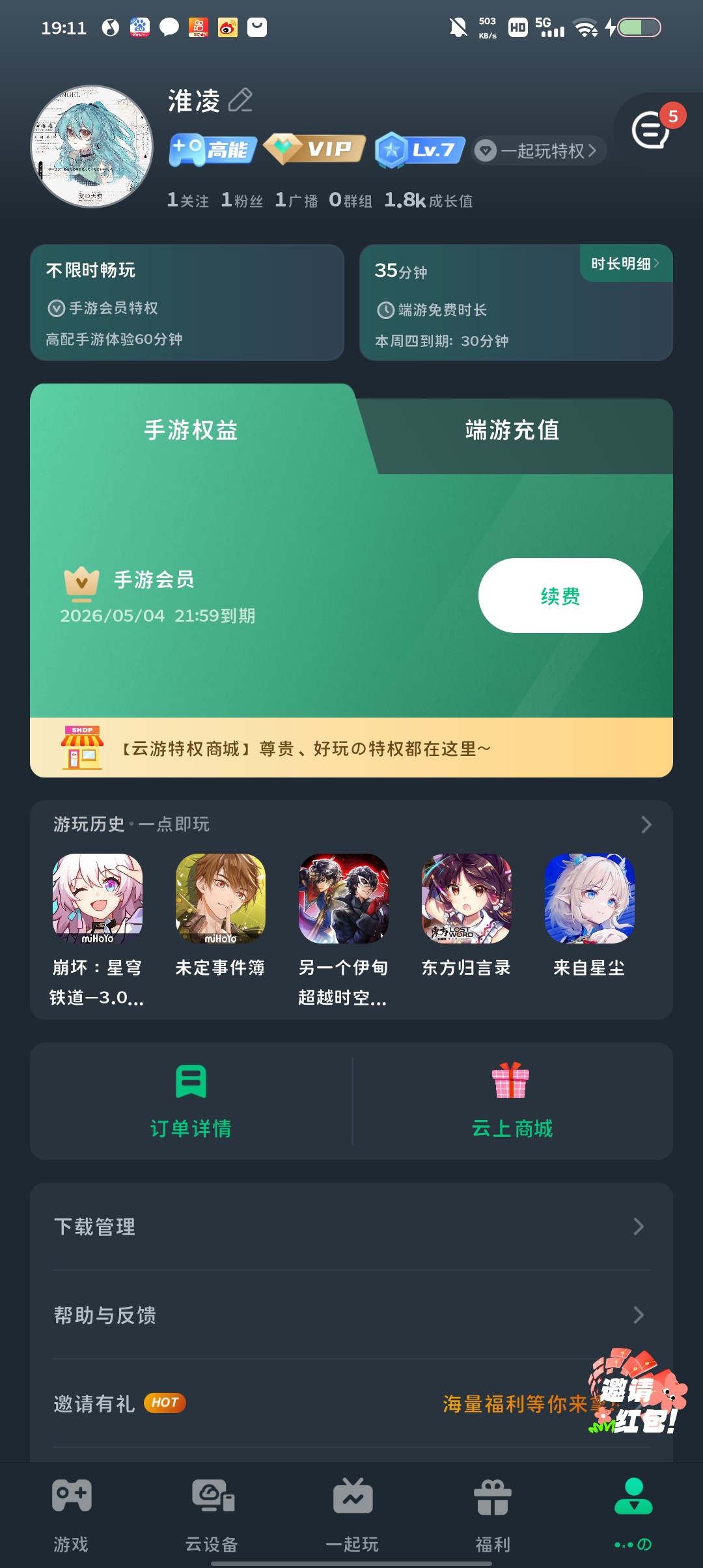Switch to the 端游充值 tab

[x=512, y=430]
